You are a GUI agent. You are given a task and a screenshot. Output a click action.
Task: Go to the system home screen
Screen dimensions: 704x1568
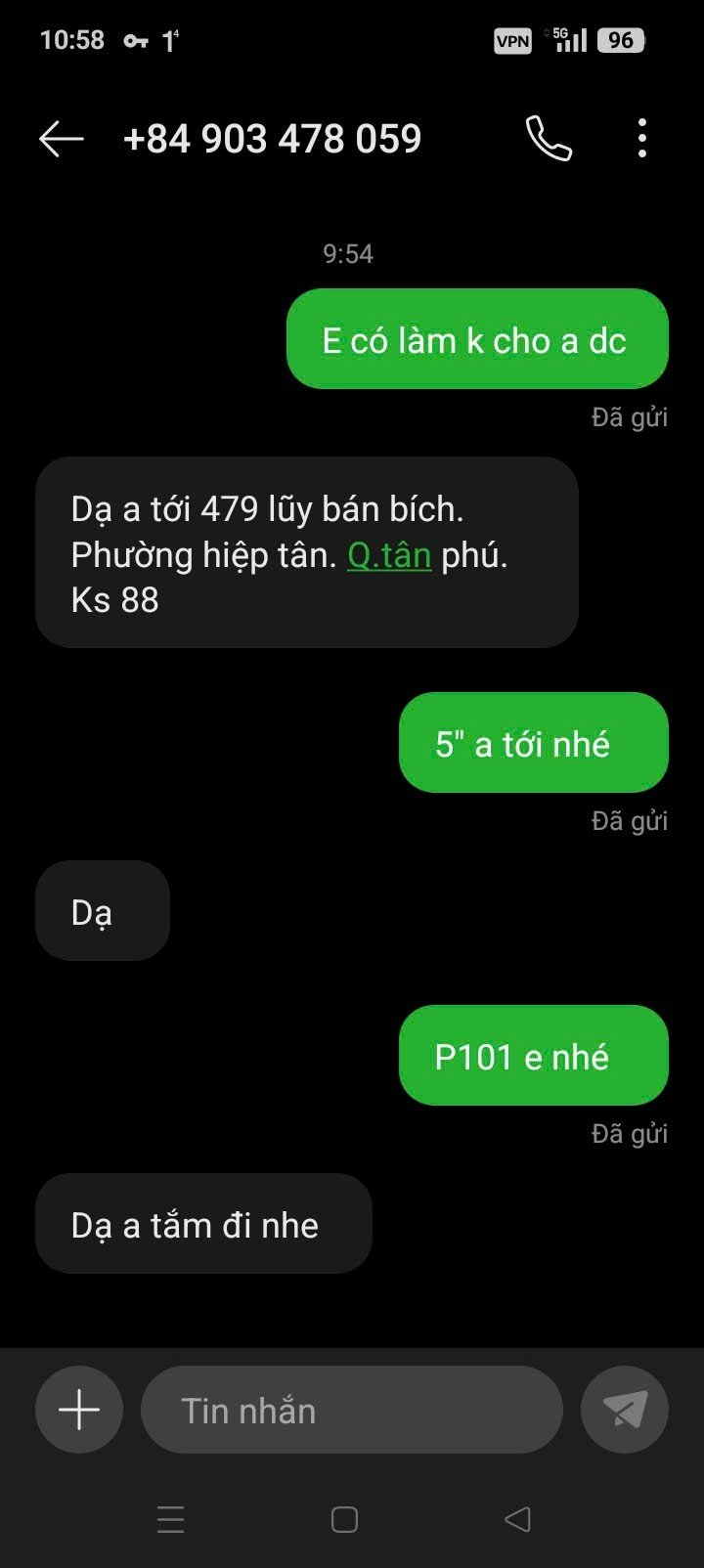tap(344, 1519)
